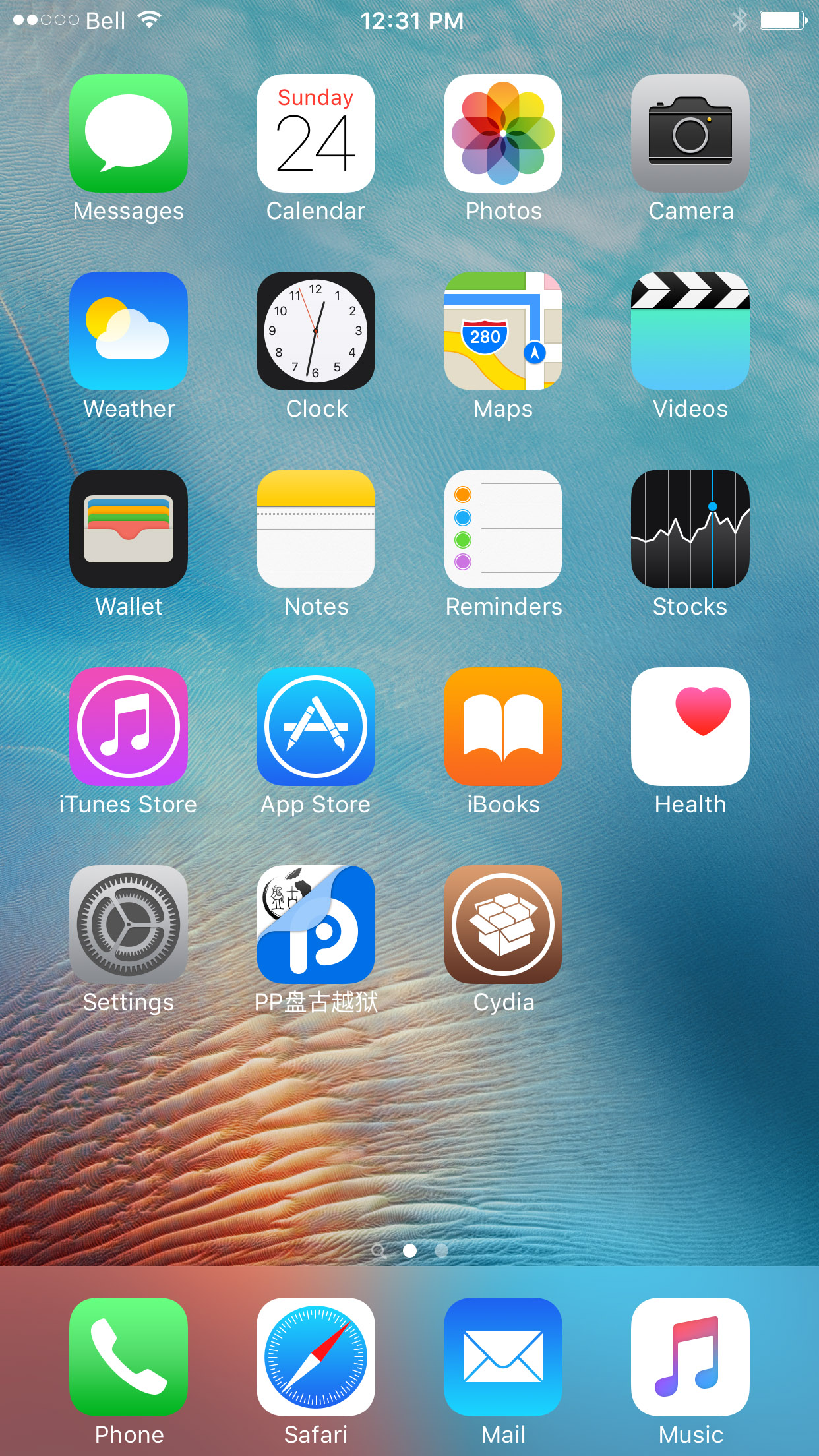
Task: Launch the Cydia app
Action: point(503,925)
